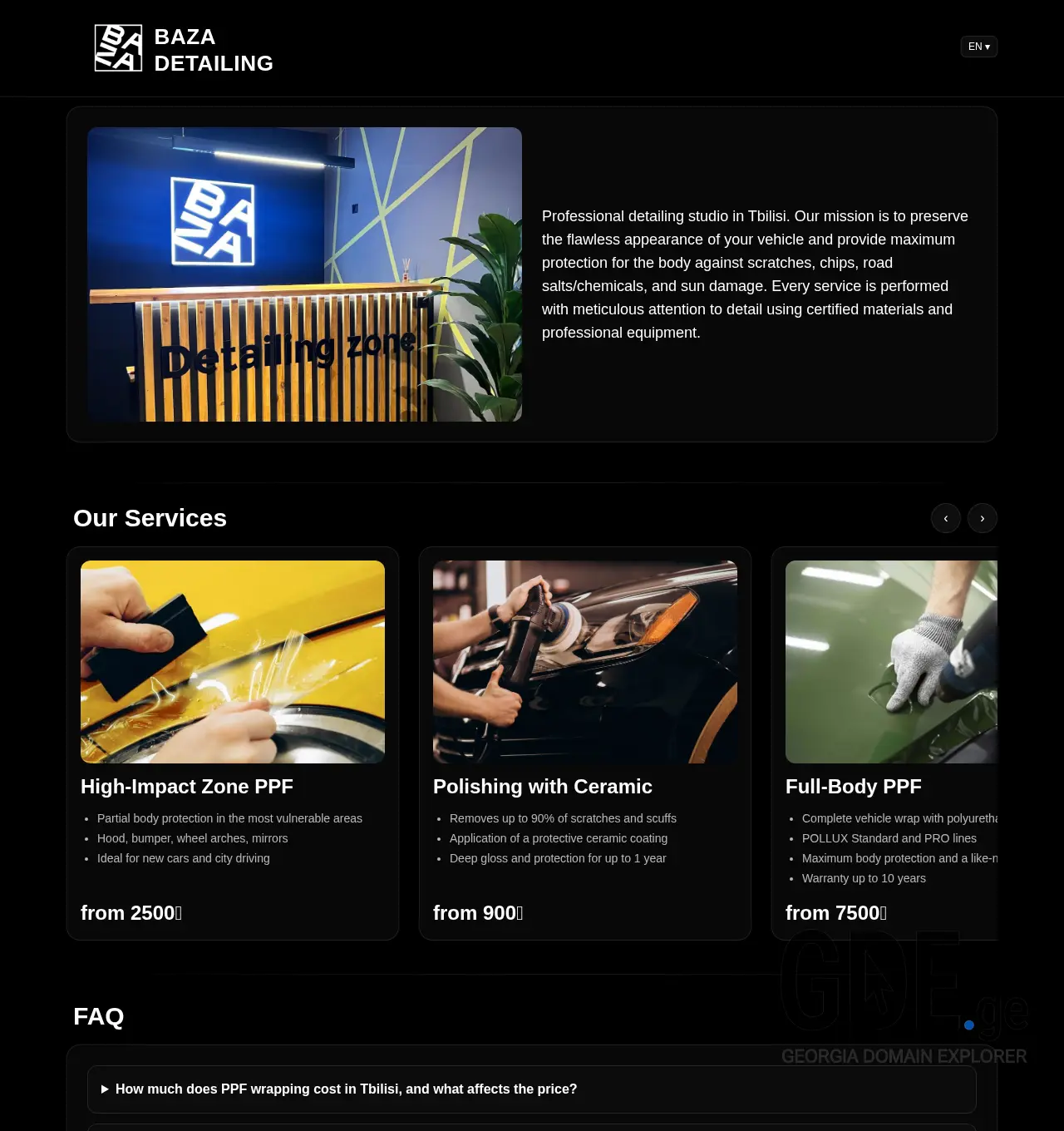
Task: Click the headlight polishing photo
Action: point(584,661)
